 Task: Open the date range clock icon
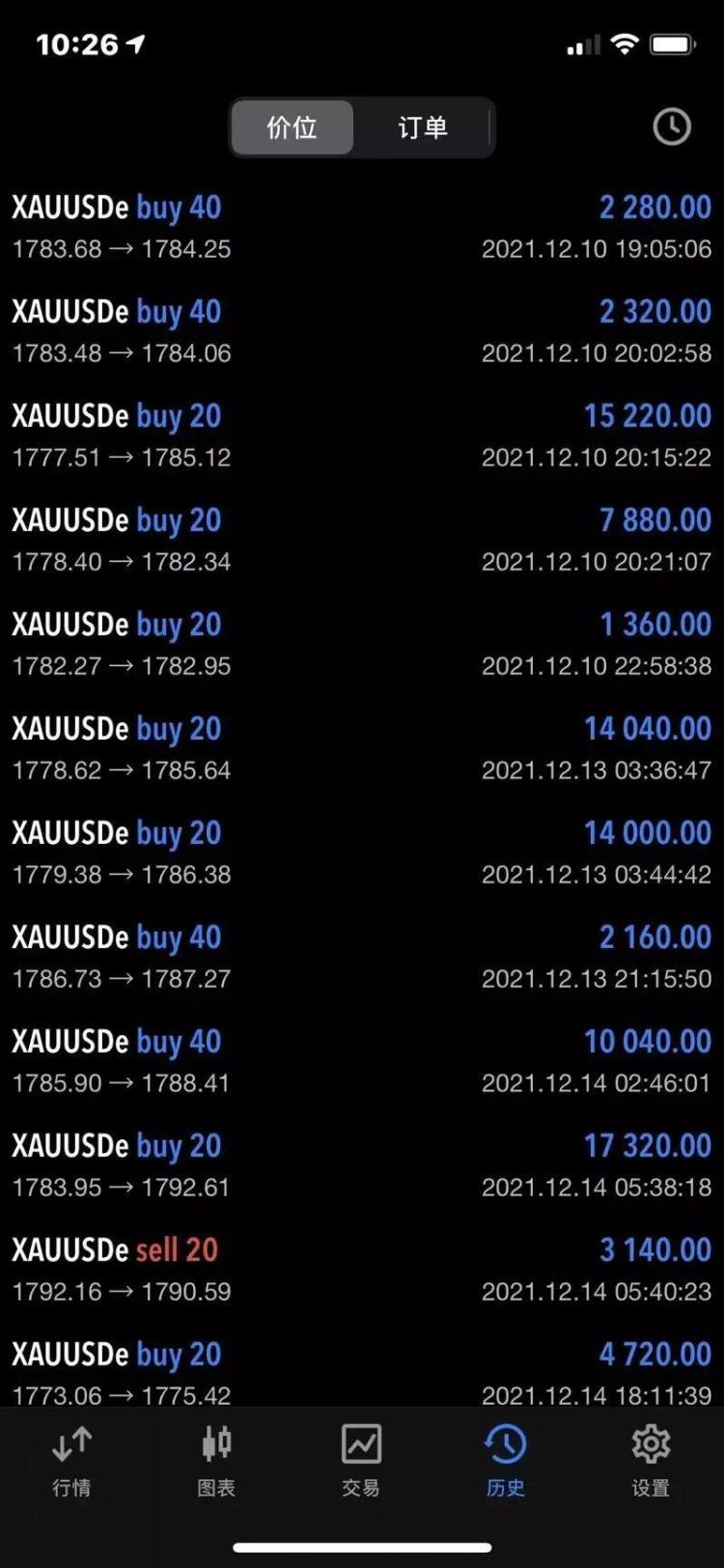pyautogui.click(x=671, y=126)
